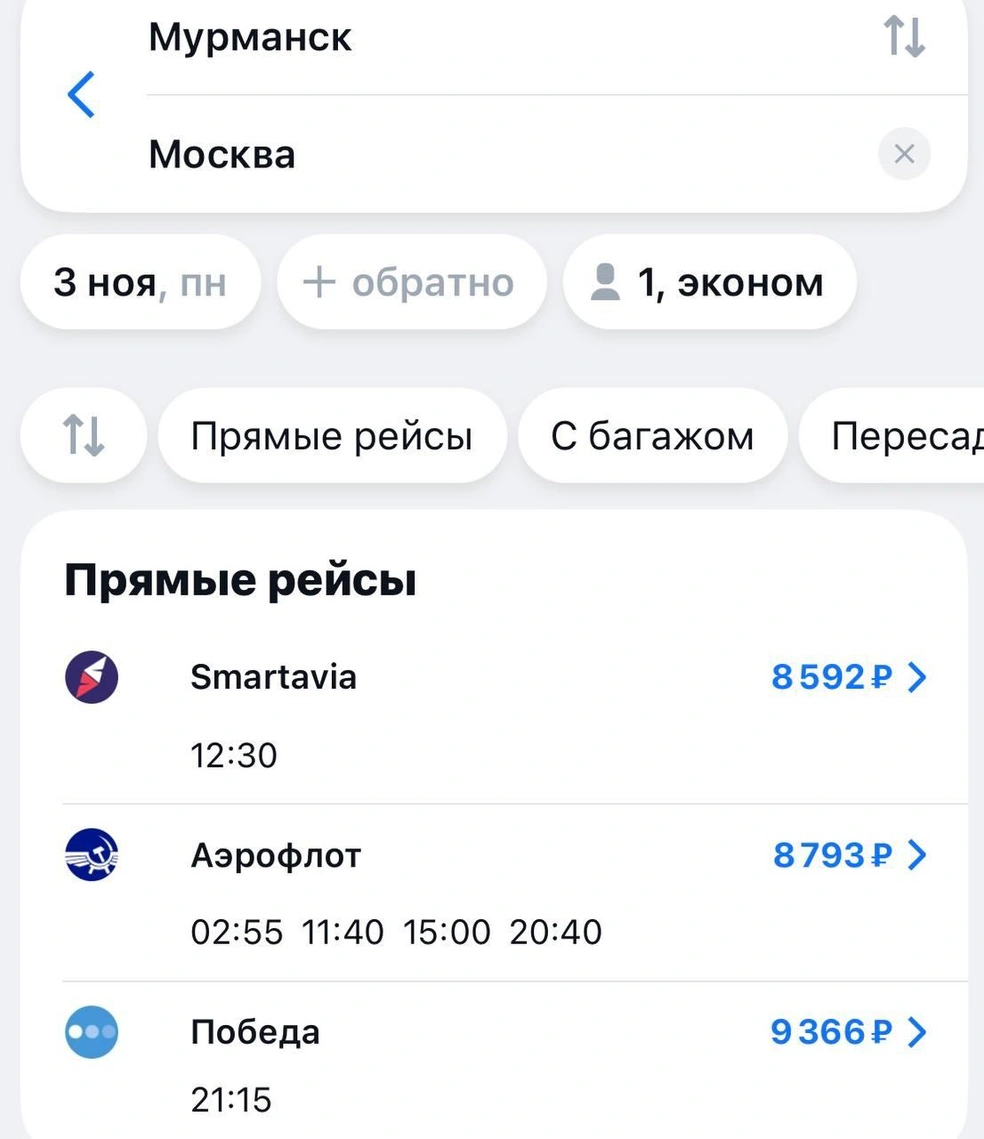Open the sort options arrows icon

coord(83,435)
